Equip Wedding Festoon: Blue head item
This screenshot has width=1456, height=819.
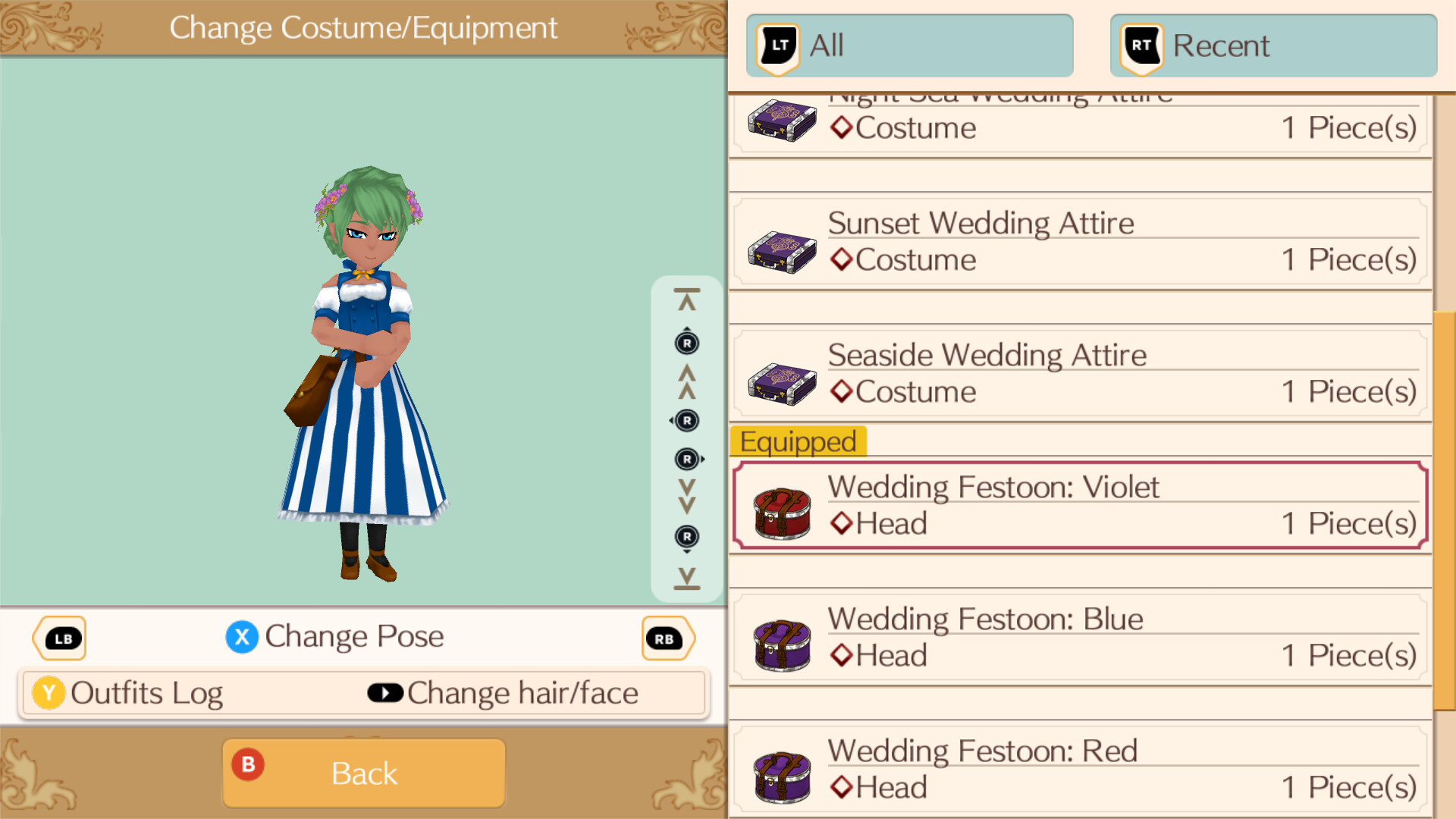coord(1080,638)
